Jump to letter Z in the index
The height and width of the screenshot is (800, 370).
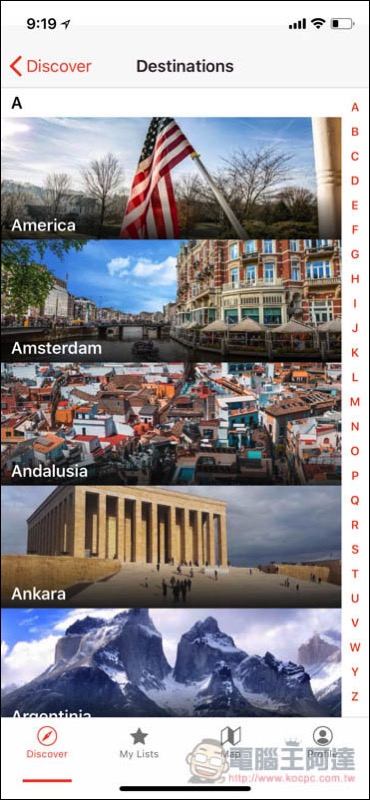[x=355, y=696]
